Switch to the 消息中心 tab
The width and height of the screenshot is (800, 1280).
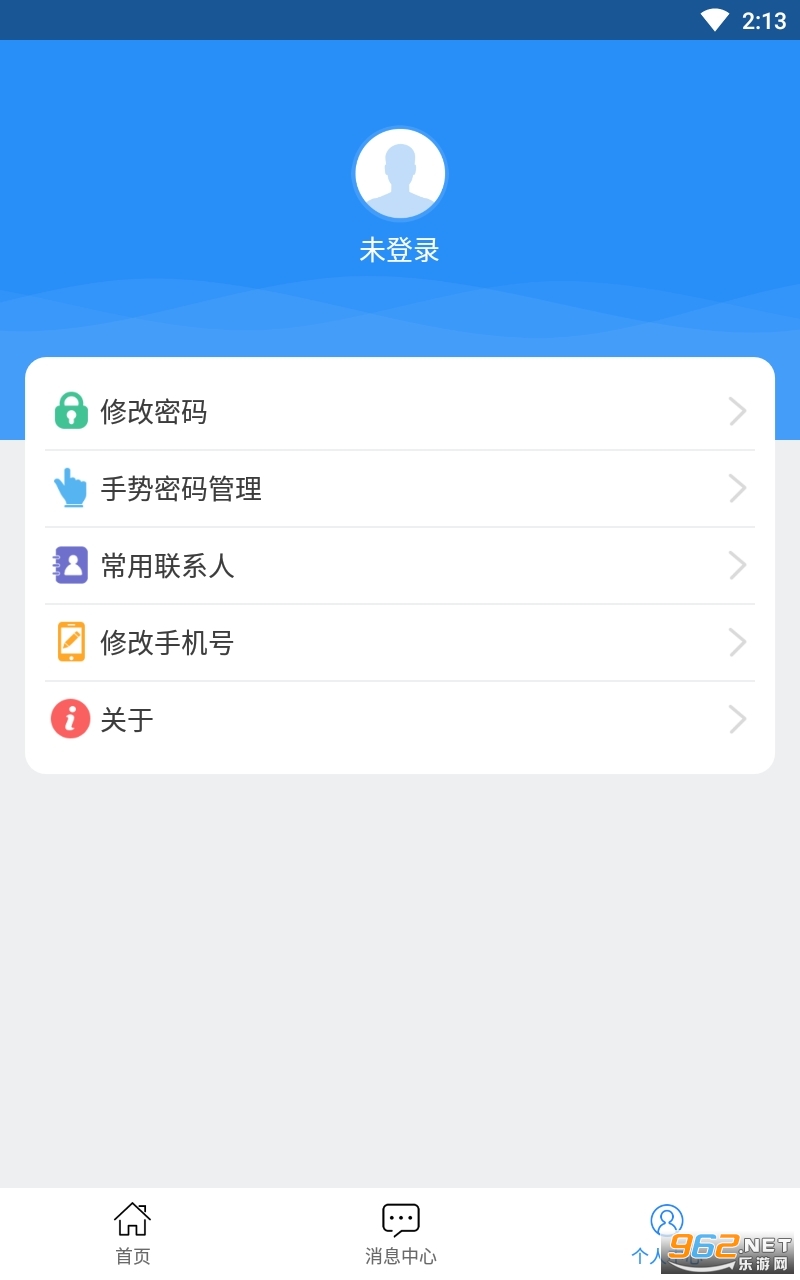400,1234
